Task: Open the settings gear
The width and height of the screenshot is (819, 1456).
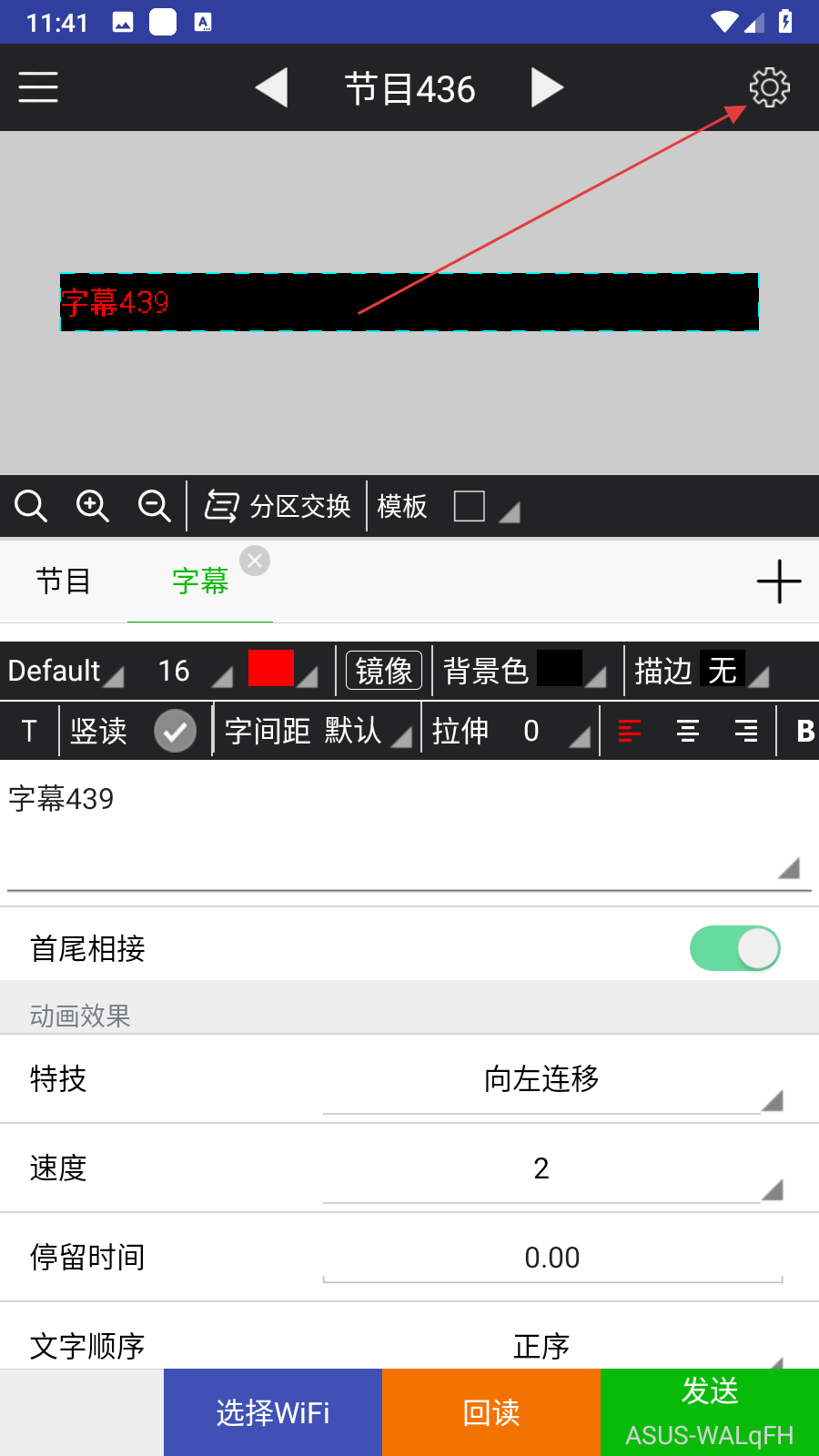Action: pos(769,87)
